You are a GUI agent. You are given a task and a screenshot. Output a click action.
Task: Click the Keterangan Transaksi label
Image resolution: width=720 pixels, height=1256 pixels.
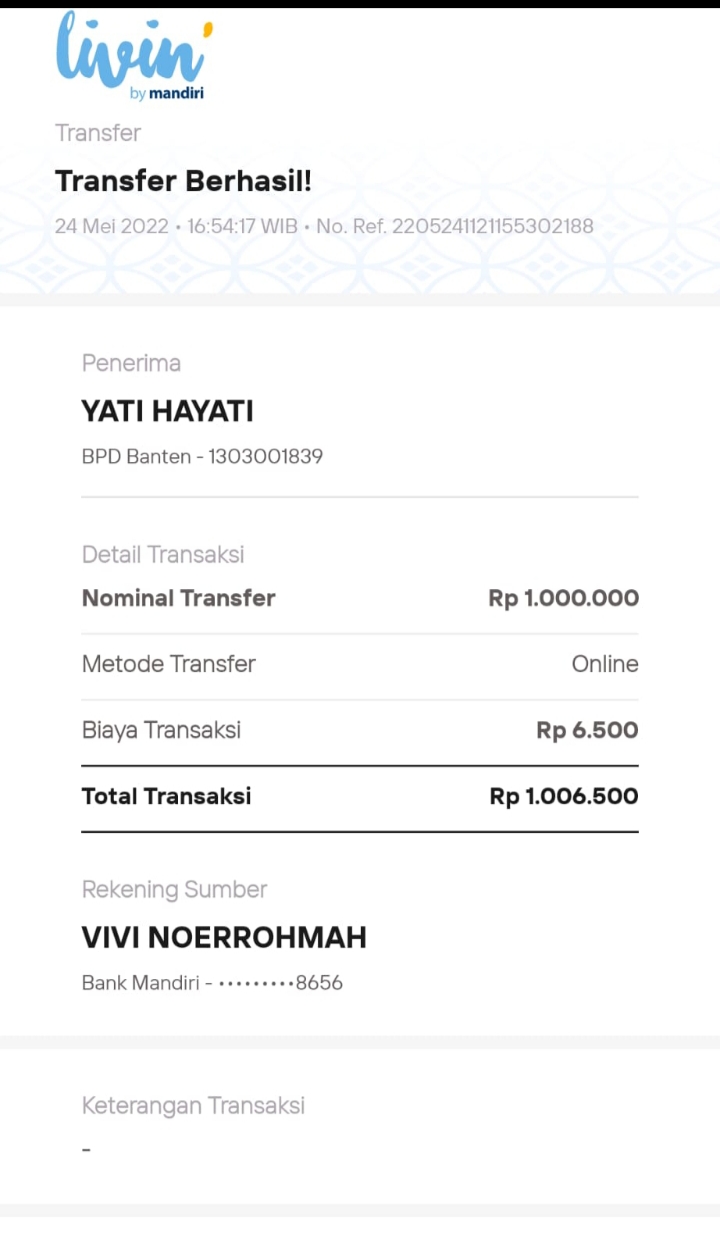click(193, 1105)
